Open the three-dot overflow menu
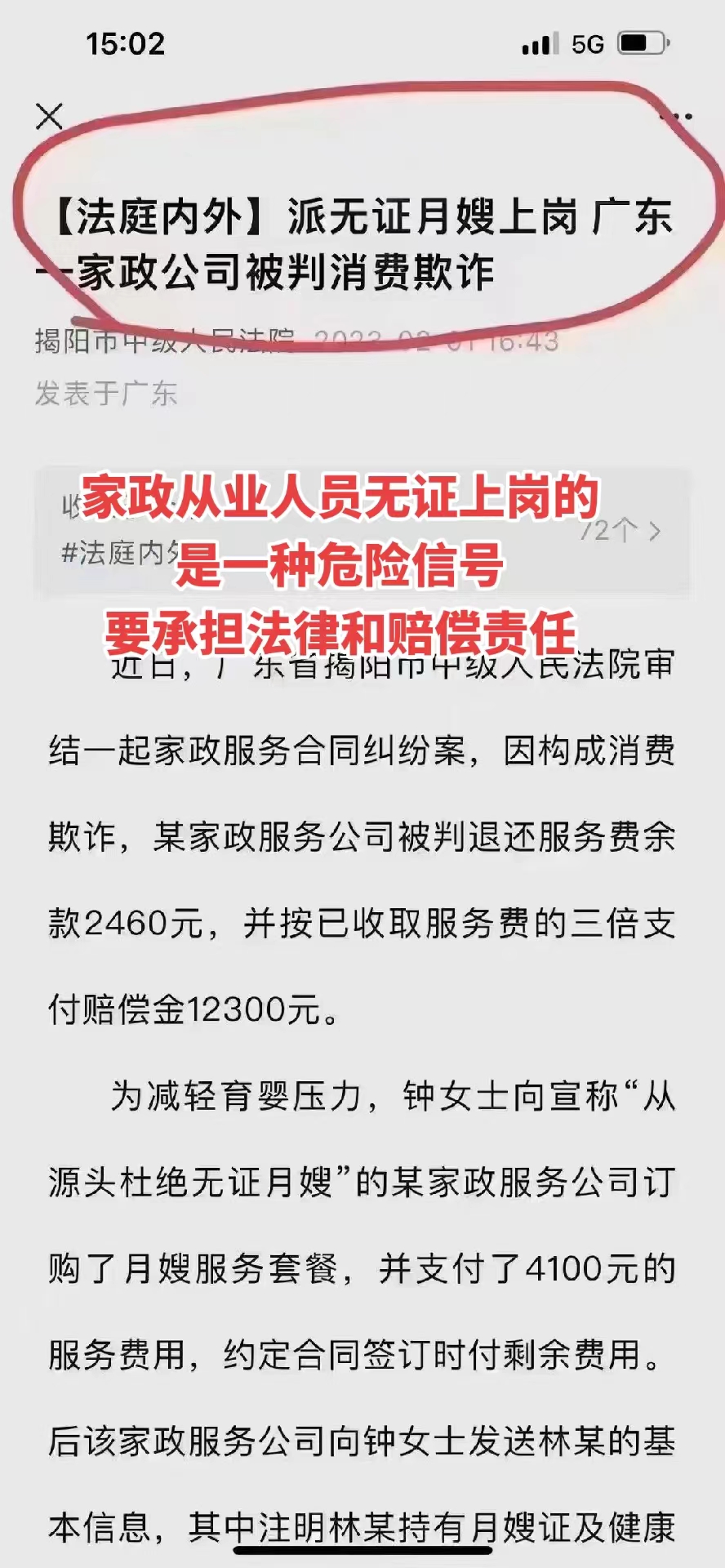The width and height of the screenshot is (725, 1568). [677, 116]
